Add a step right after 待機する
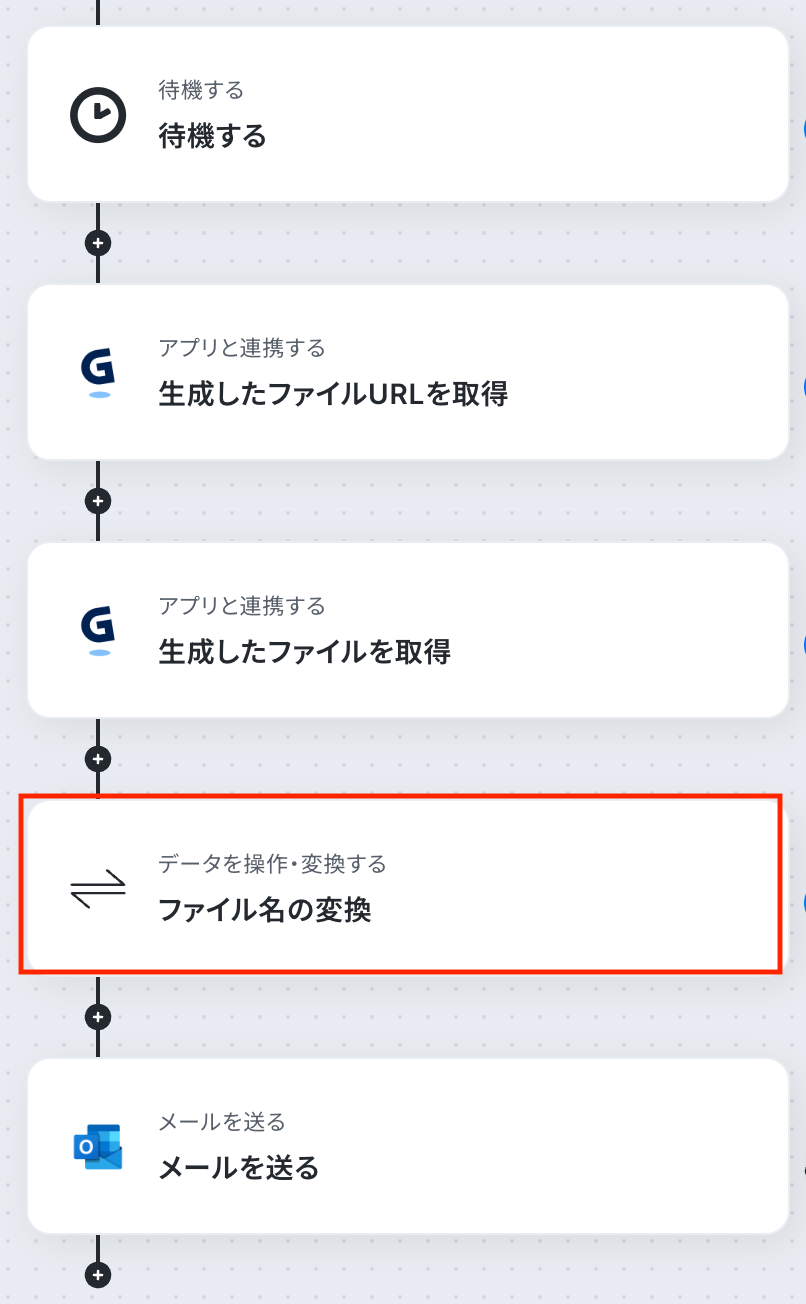 pyautogui.click(x=98, y=243)
